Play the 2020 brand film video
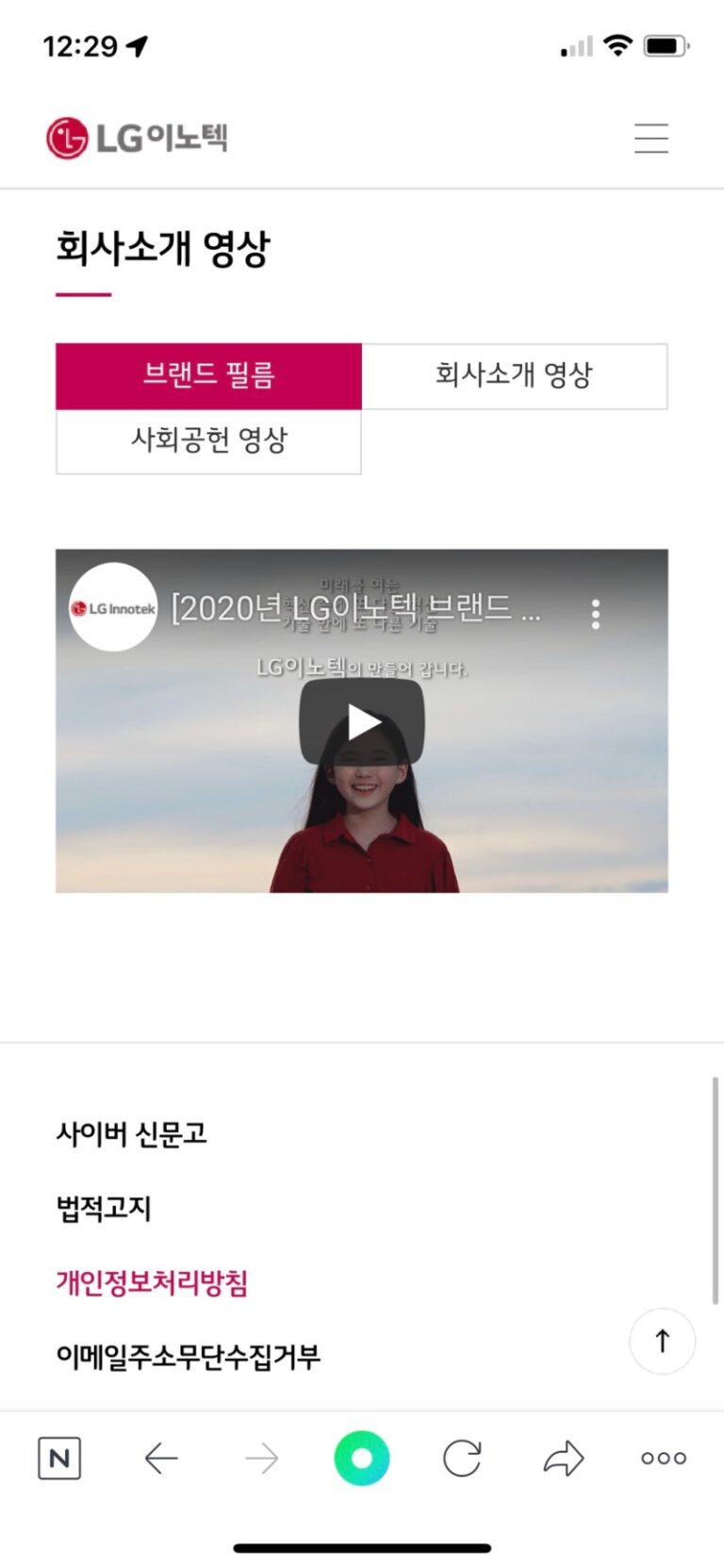724x1568 pixels. pos(362,722)
